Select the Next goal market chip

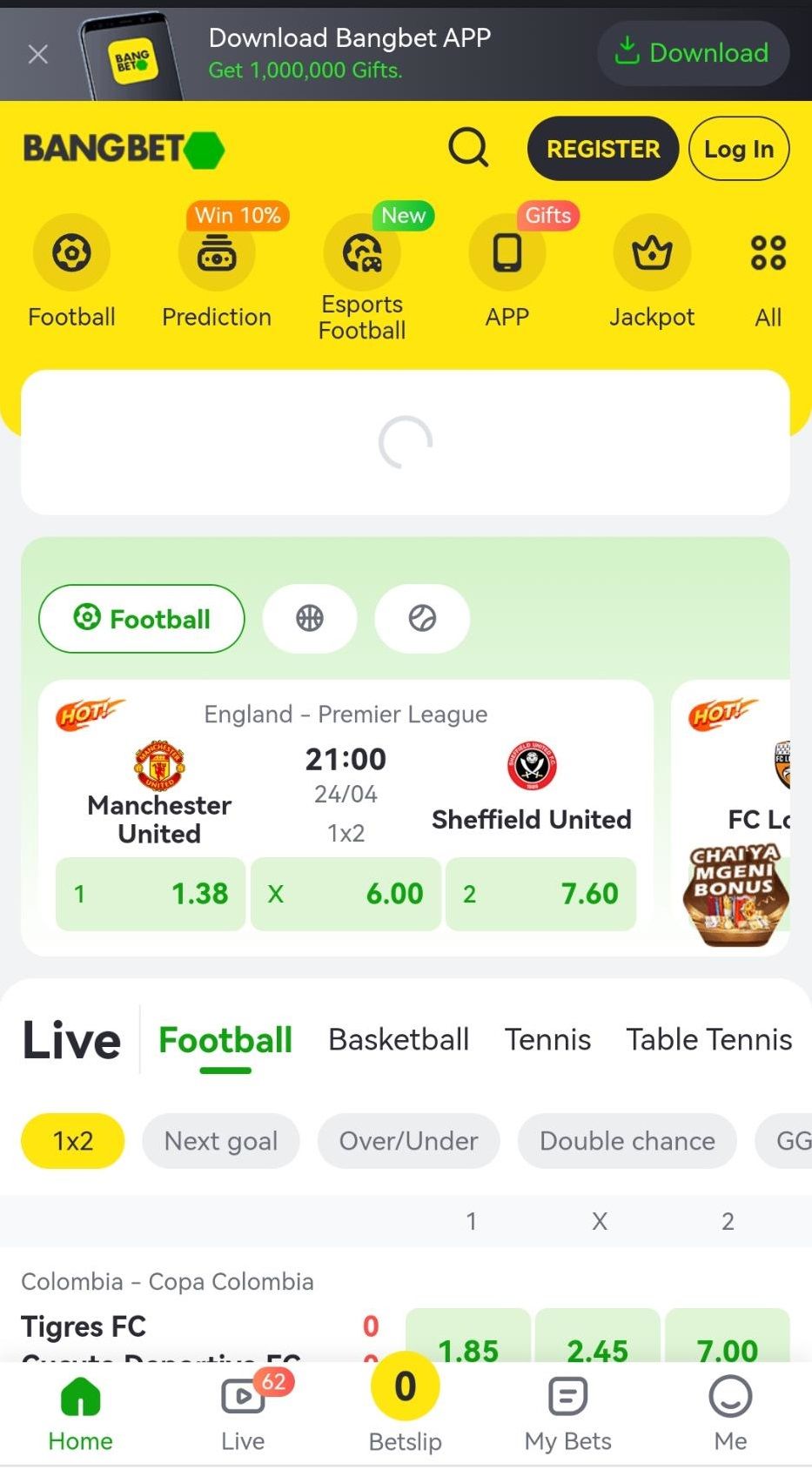(221, 1141)
